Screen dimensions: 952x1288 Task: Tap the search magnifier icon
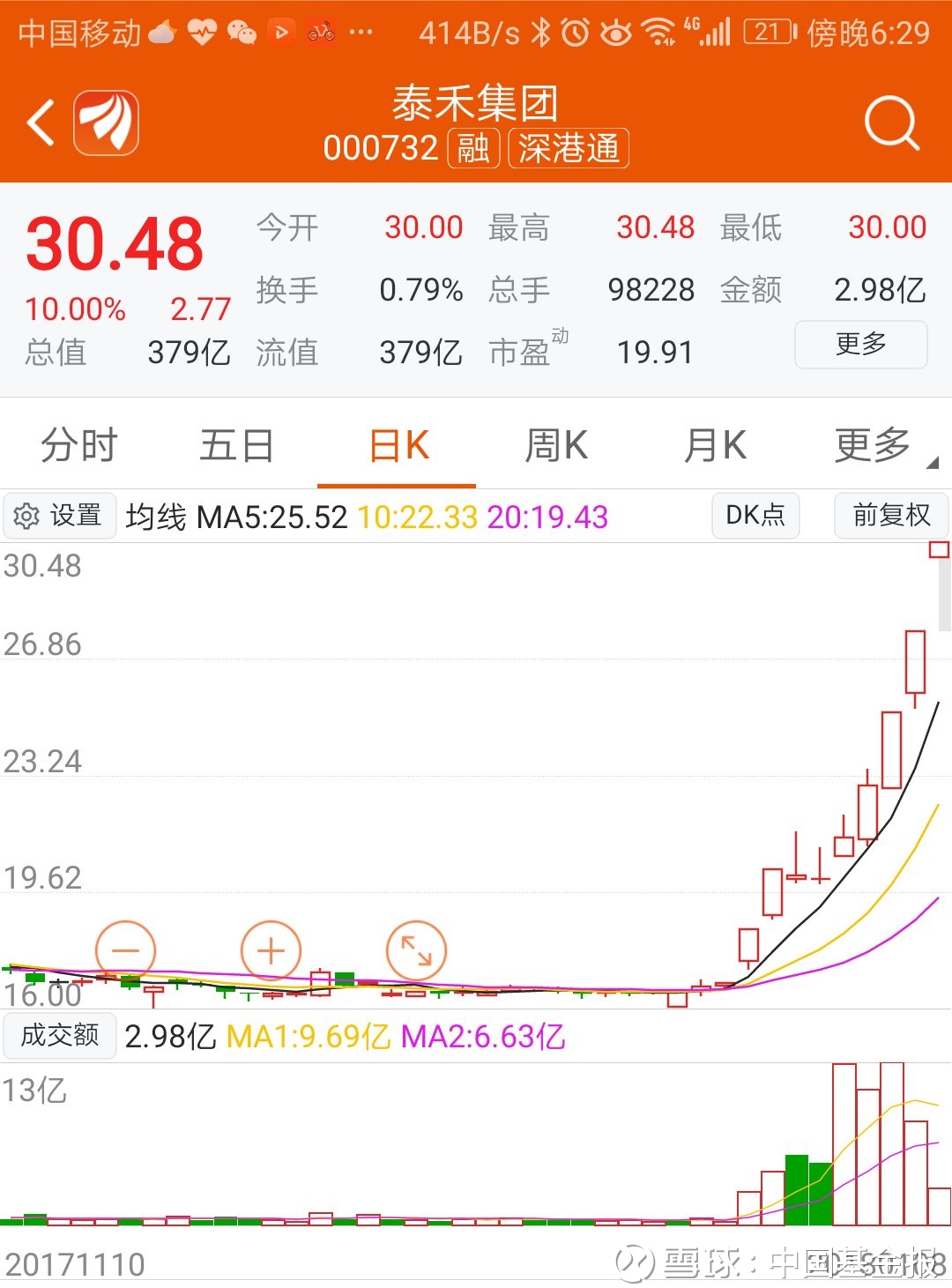[x=892, y=123]
